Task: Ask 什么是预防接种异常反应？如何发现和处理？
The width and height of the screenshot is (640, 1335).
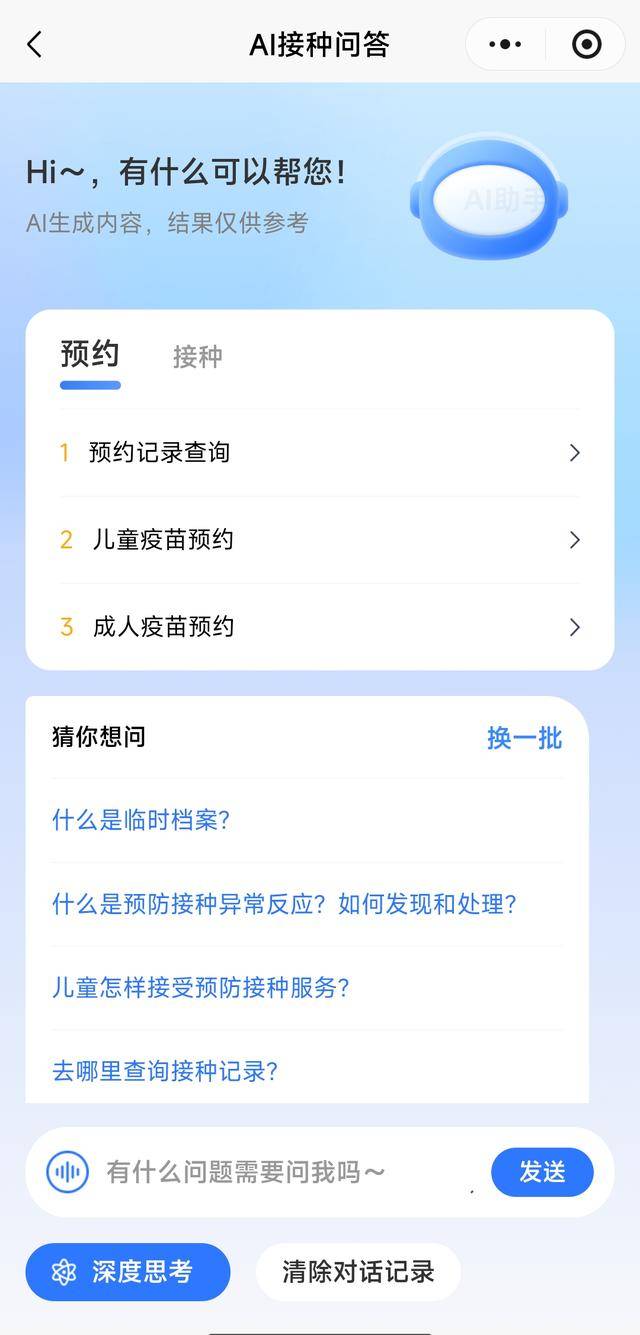Action: [284, 905]
